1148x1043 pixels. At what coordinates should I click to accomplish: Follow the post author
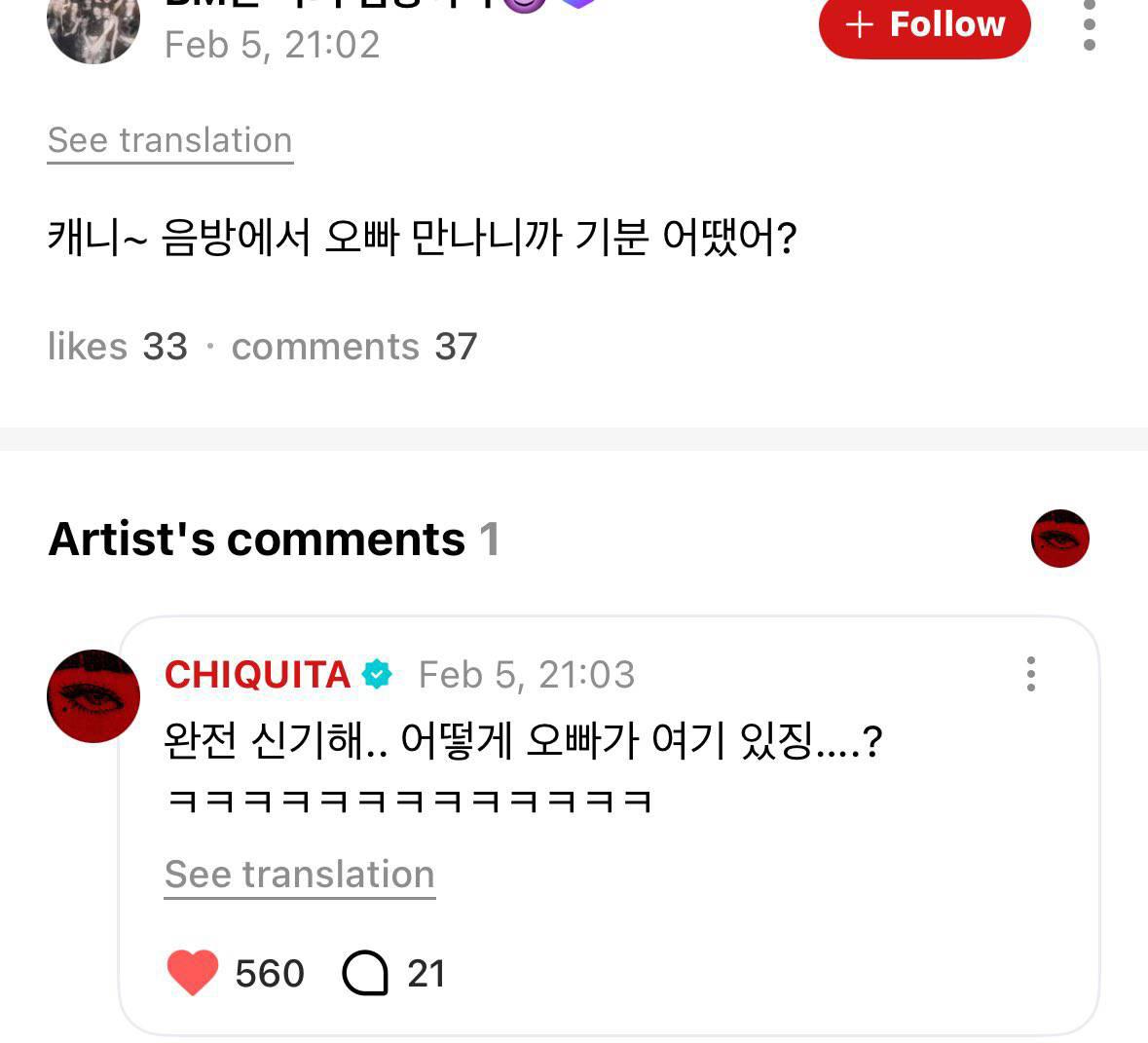(x=925, y=25)
